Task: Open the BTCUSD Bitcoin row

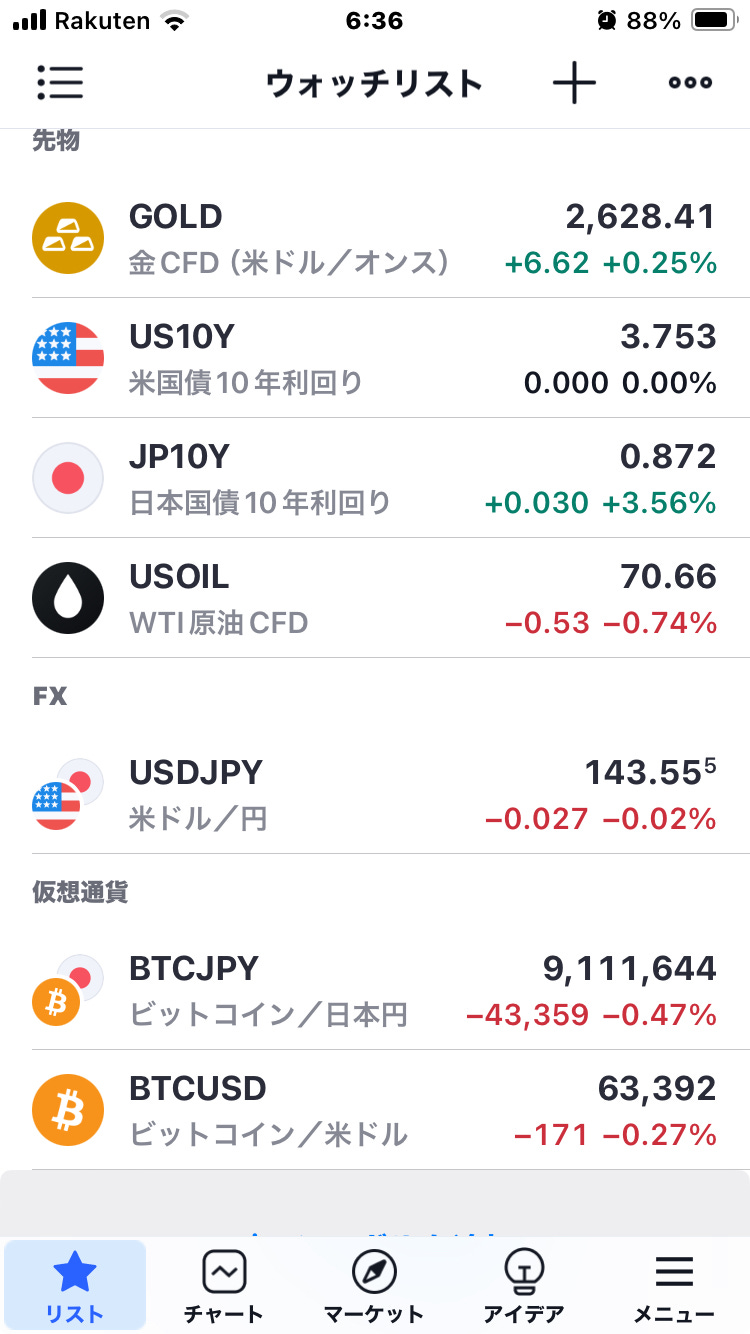Action: [375, 1110]
